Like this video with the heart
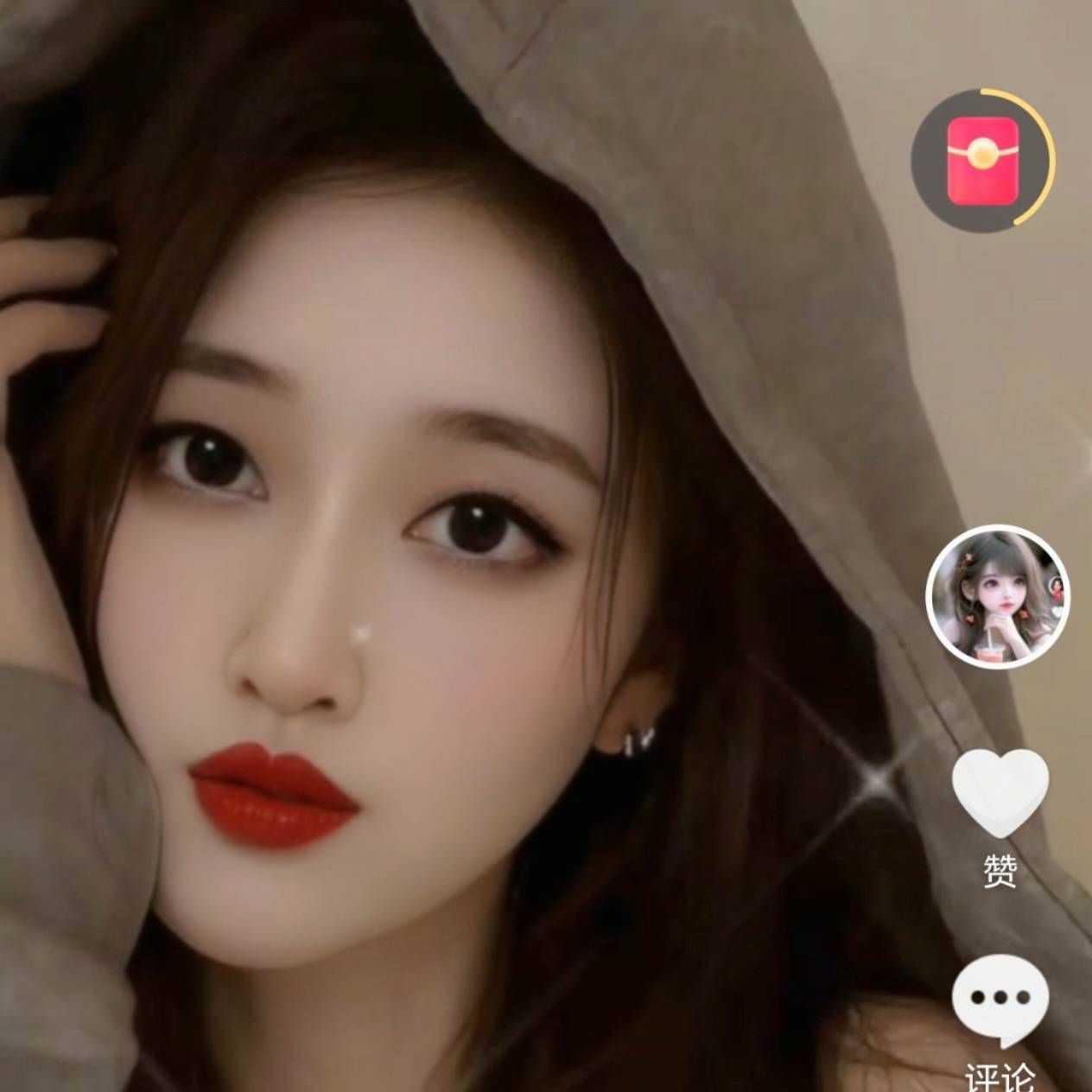The width and height of the screenshot is (1092, 1092). 1000,793
